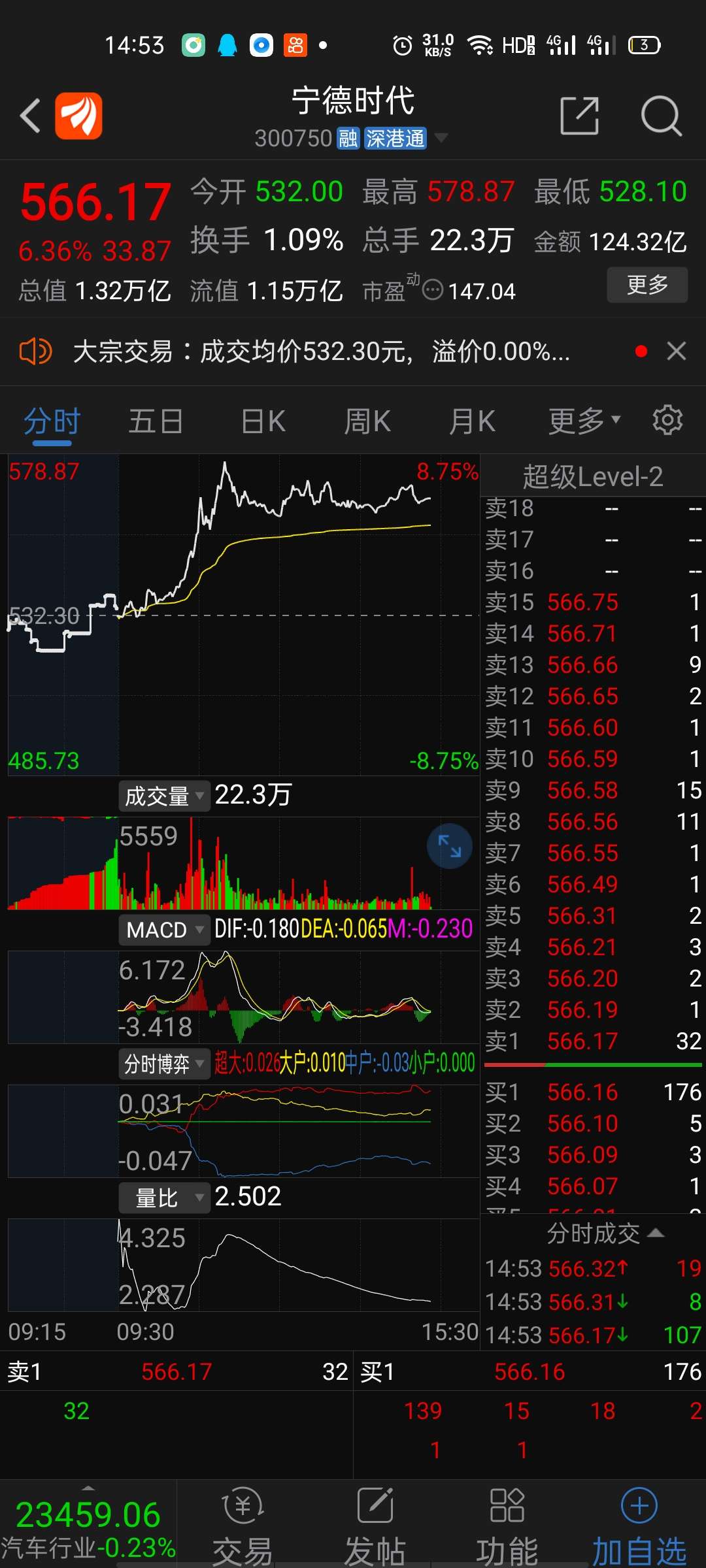
Task: Switch to the 日K daily chart tab
Action: (261, 420)
